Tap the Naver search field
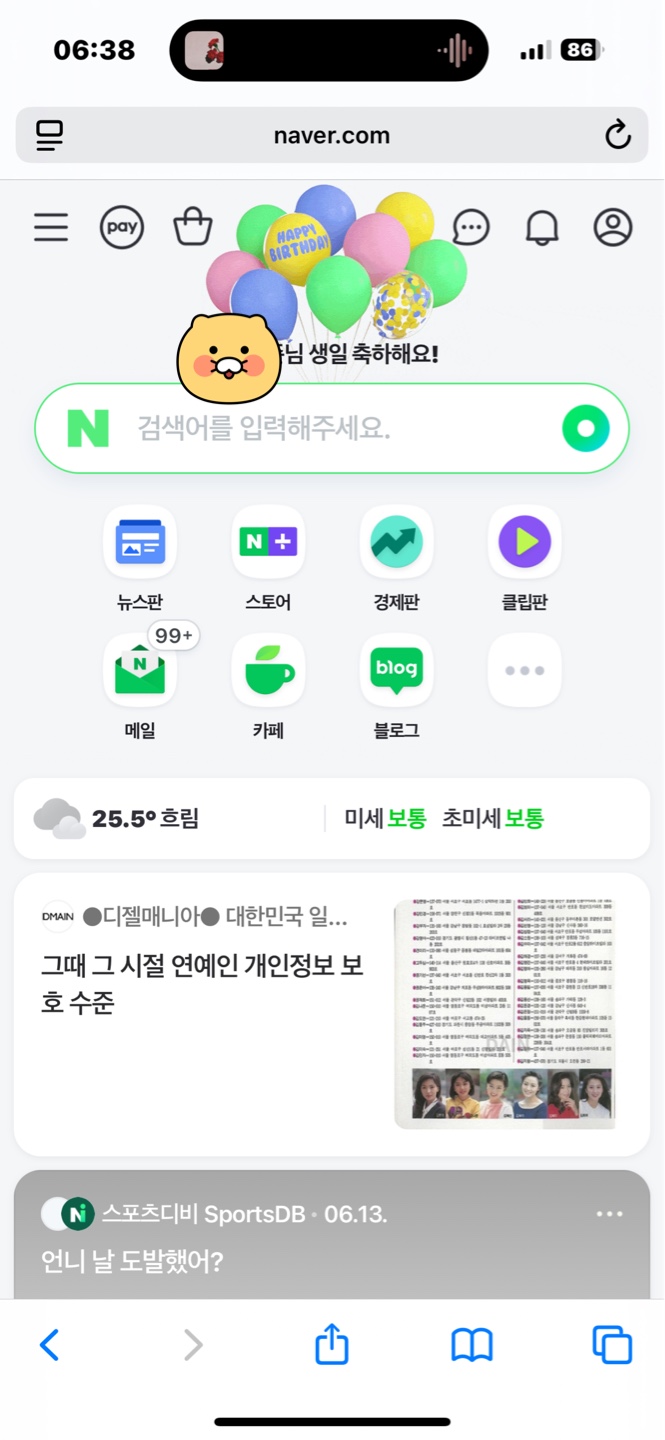The width and height of the screenshot is (665, 1440). (x=332, y=428)
